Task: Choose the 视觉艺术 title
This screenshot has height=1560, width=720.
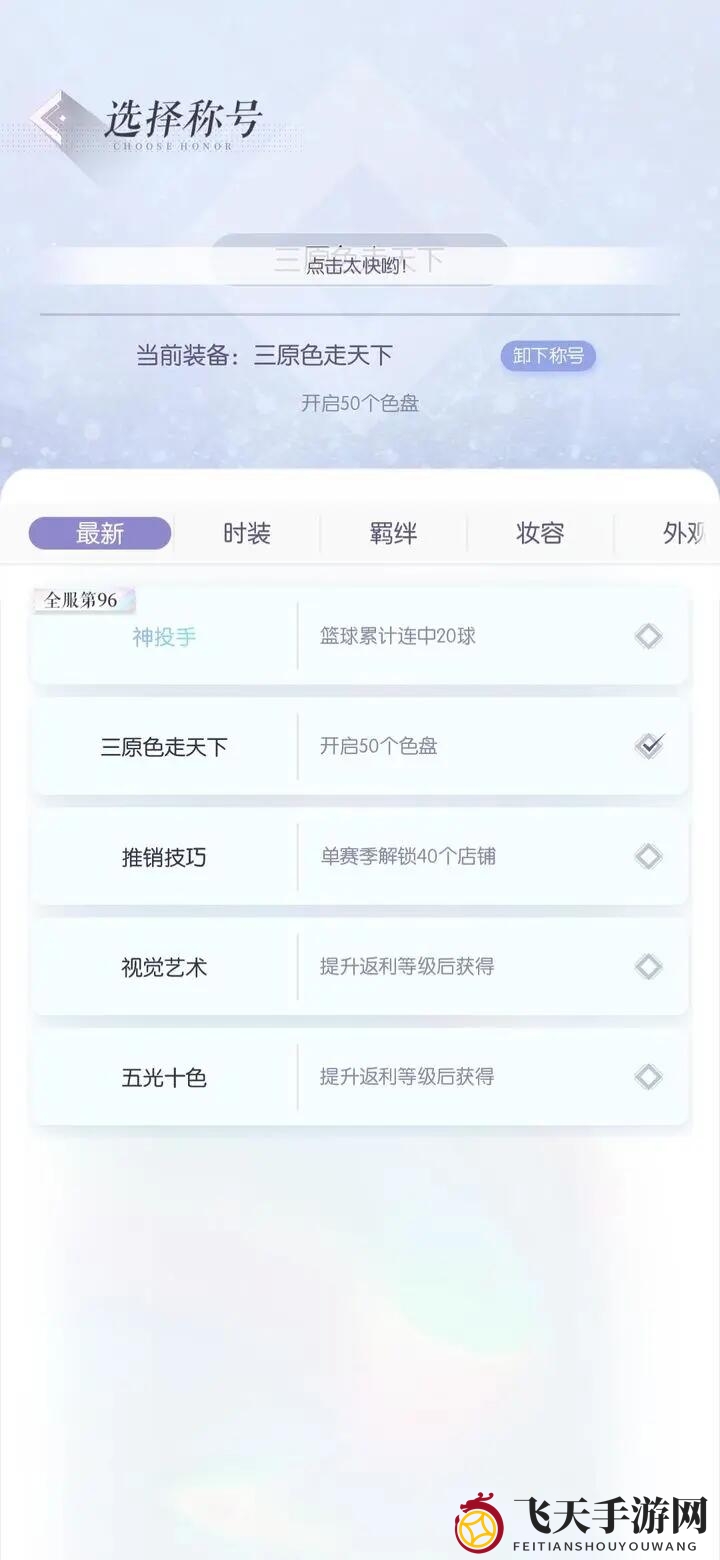Action: pos(360,967)
